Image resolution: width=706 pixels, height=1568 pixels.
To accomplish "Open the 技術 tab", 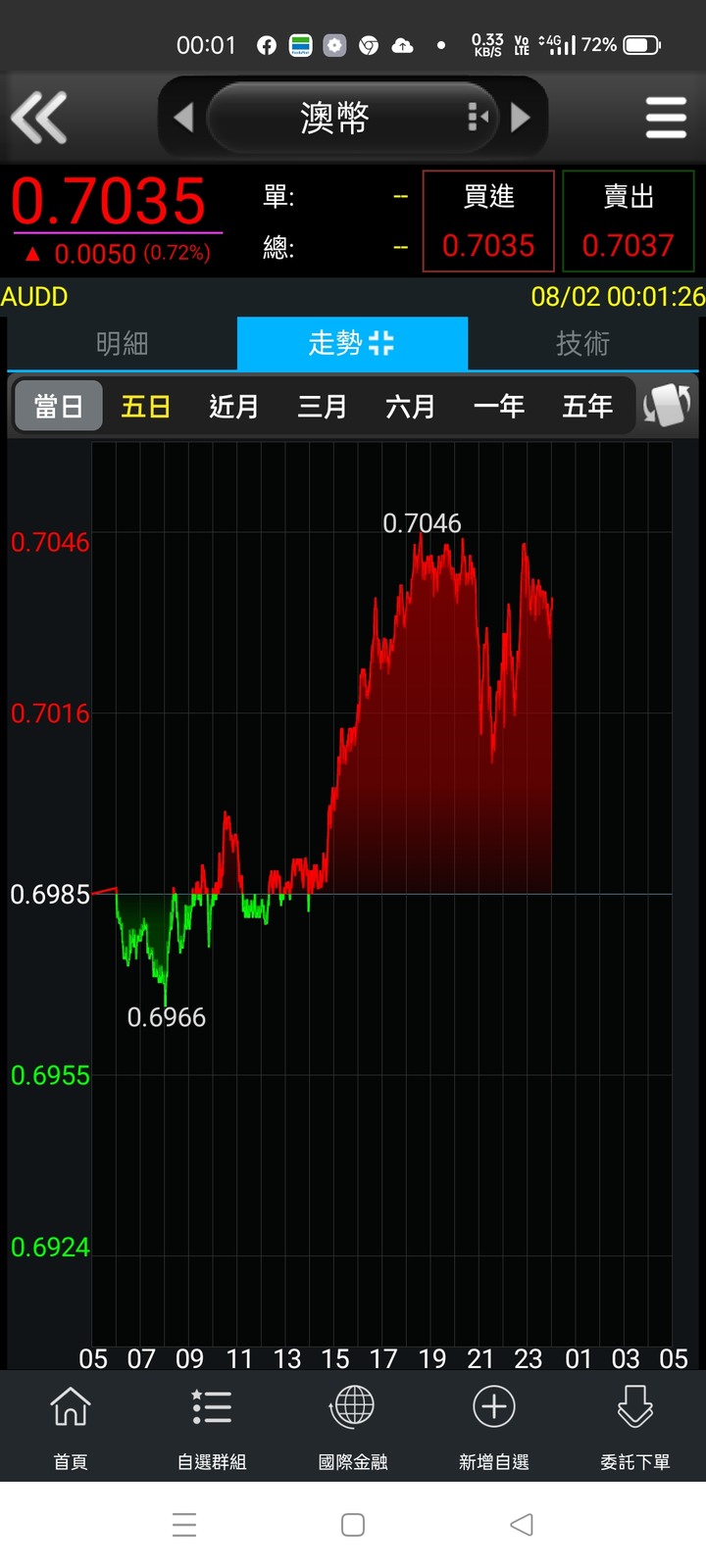I will 582,343.
